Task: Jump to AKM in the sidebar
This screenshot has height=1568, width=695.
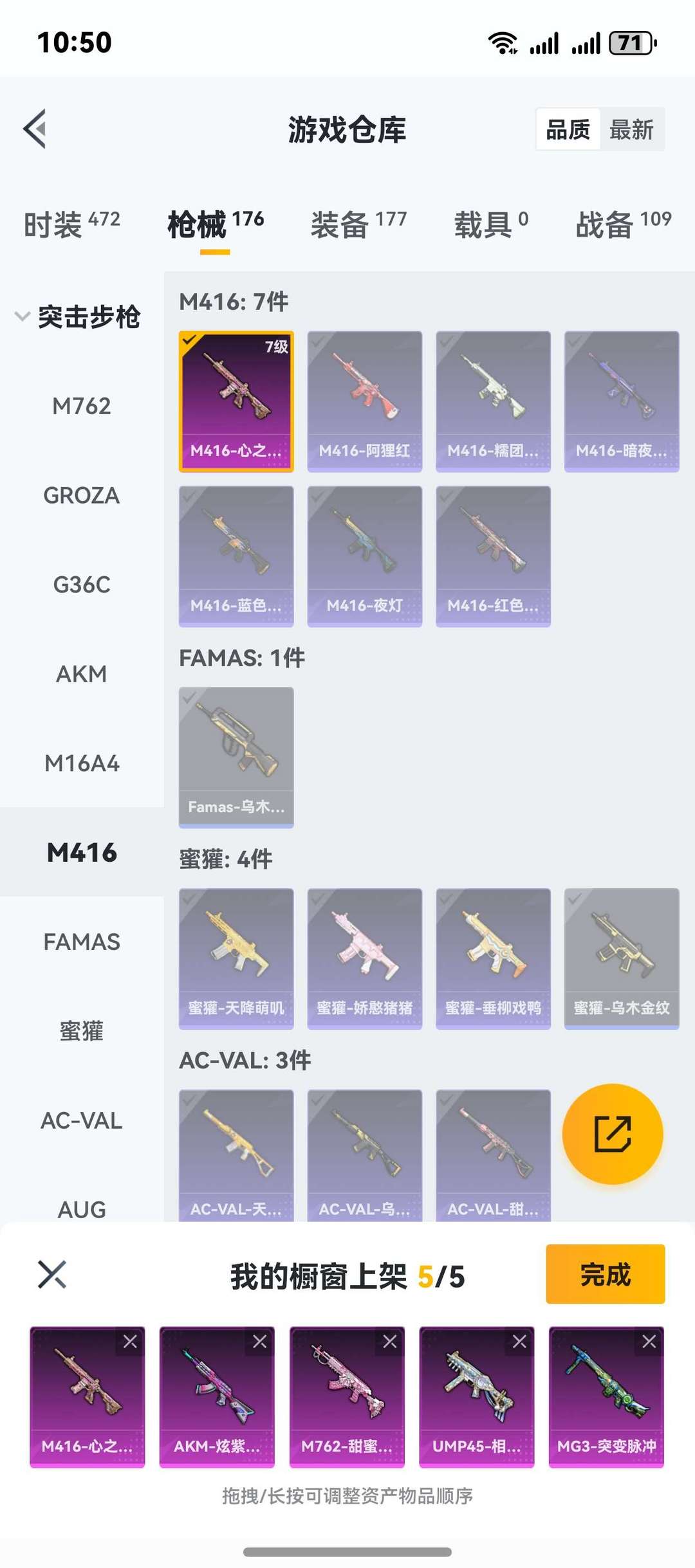Action: [82, 674]
